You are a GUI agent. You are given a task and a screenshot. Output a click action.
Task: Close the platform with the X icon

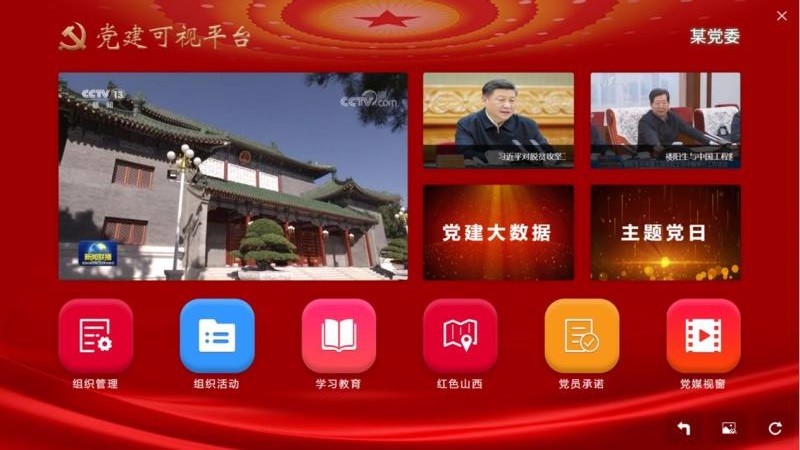[782, 15]
